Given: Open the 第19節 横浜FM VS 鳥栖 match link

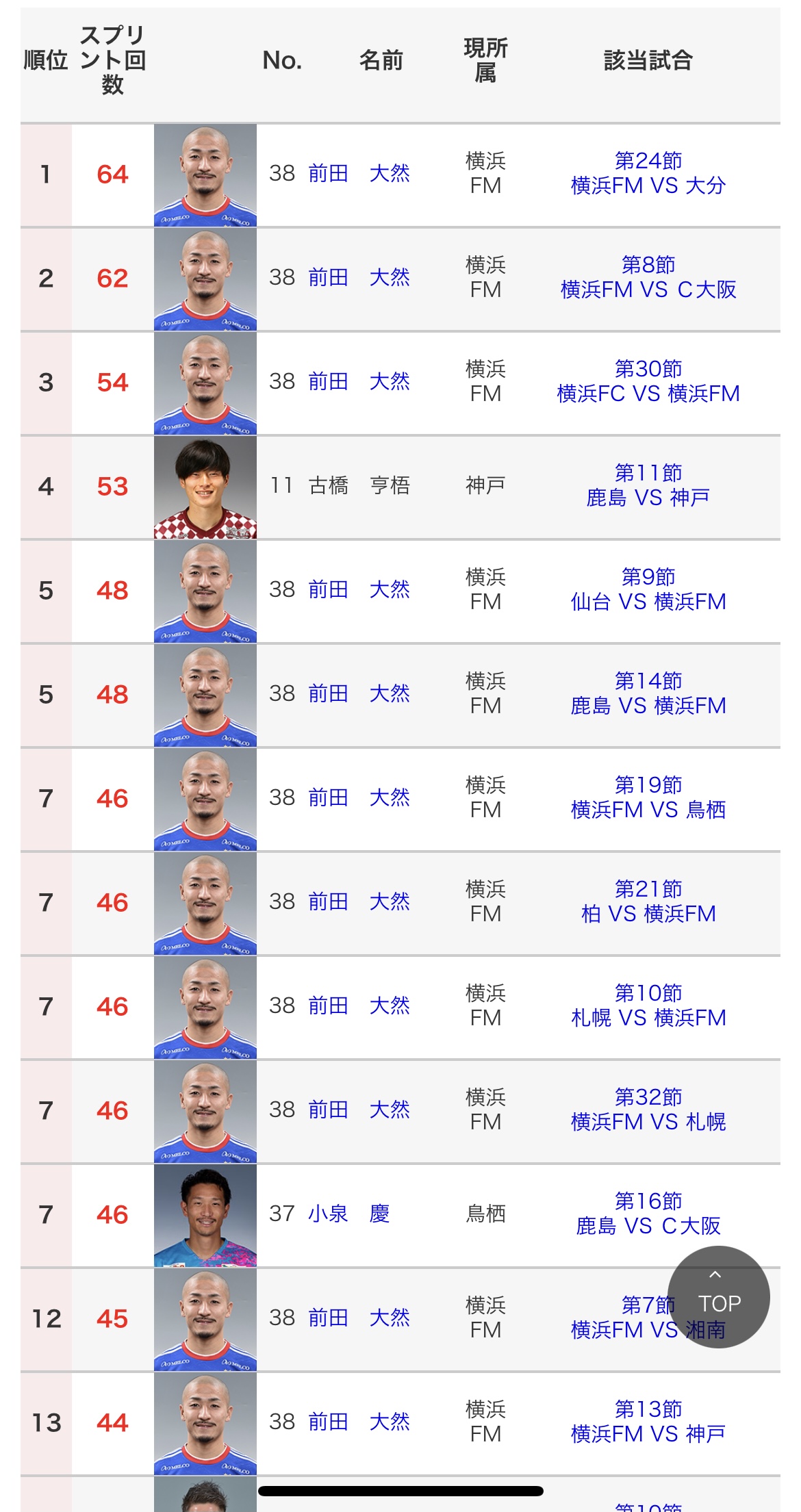Looking at the screenshot, I should [x=648, y=797].
